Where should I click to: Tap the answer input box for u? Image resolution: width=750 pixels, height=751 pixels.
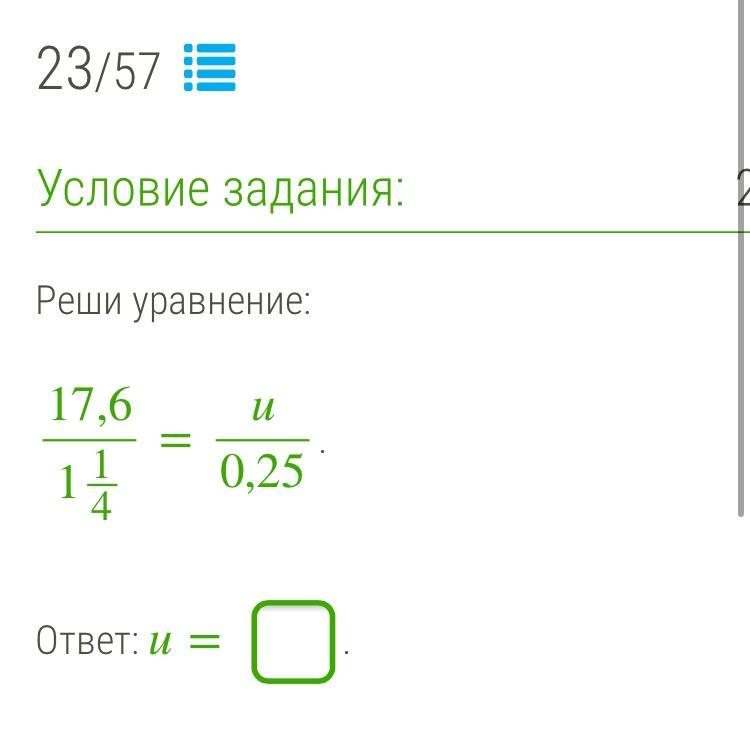pos(293,641)
